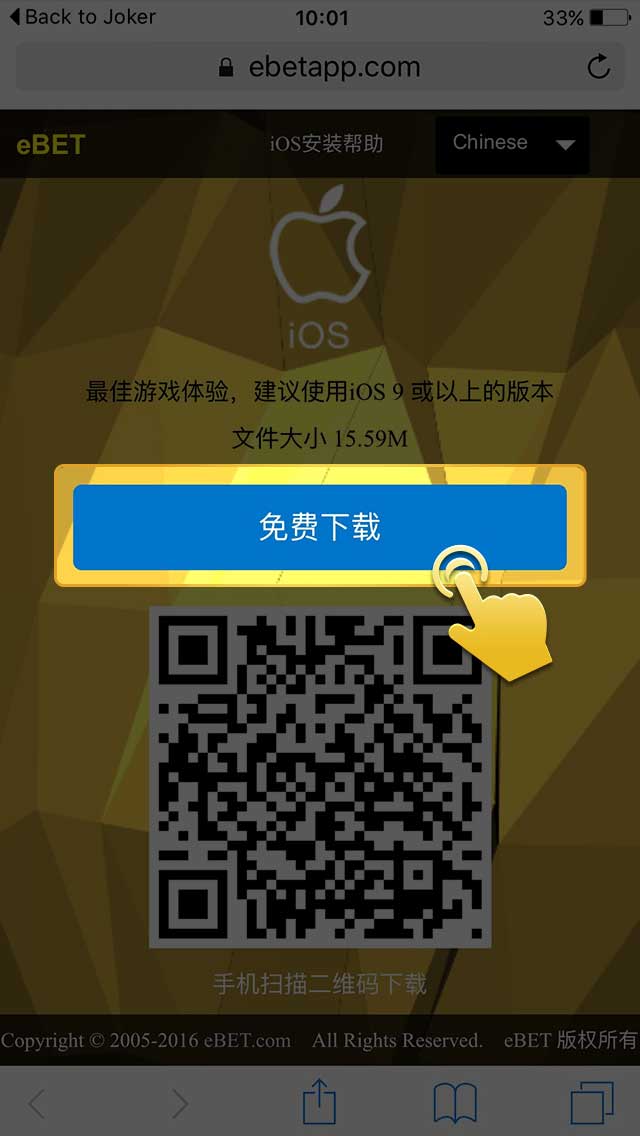Open the Safari share sheet
Viewport: 640px width, 1136px height.
[319, 1103]
